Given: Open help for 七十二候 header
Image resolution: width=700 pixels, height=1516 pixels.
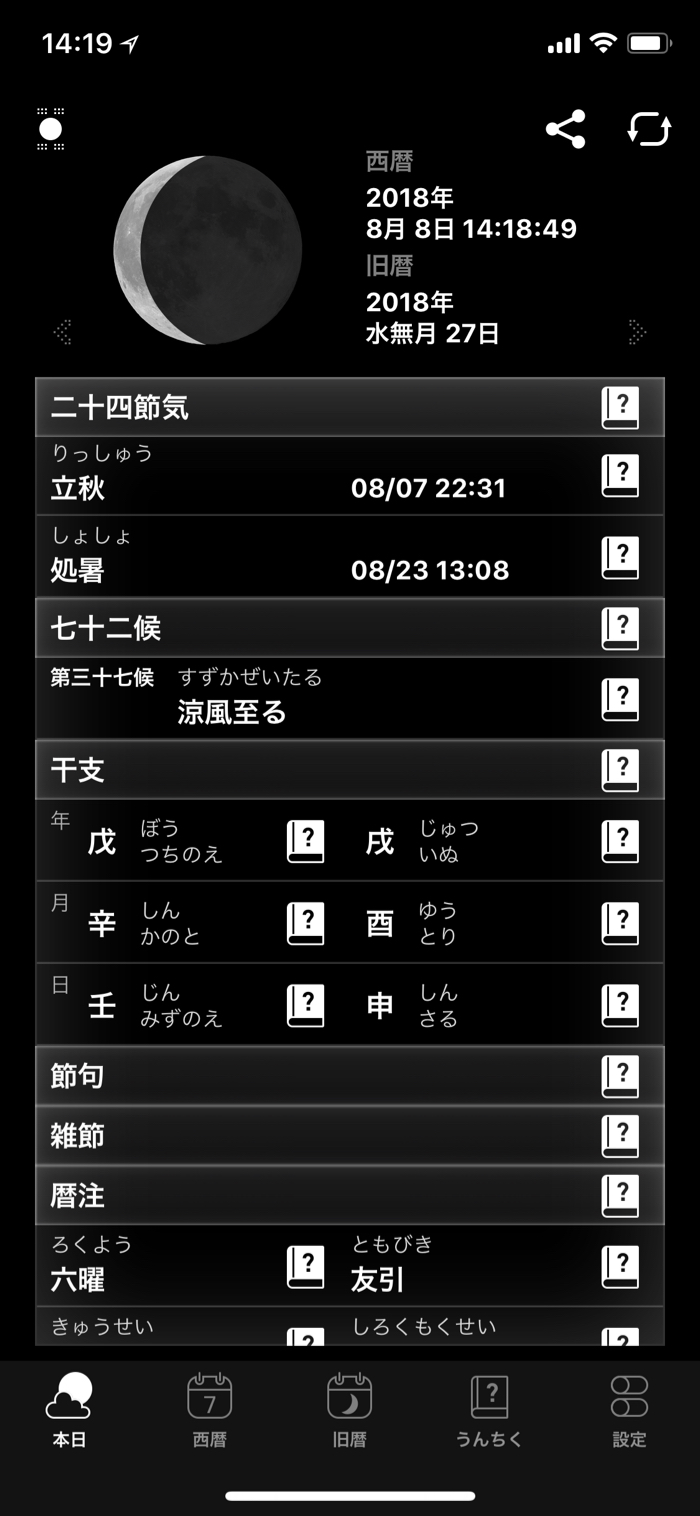Looking at the screenshot, I should pyautogui.click(x=620, y=628).
